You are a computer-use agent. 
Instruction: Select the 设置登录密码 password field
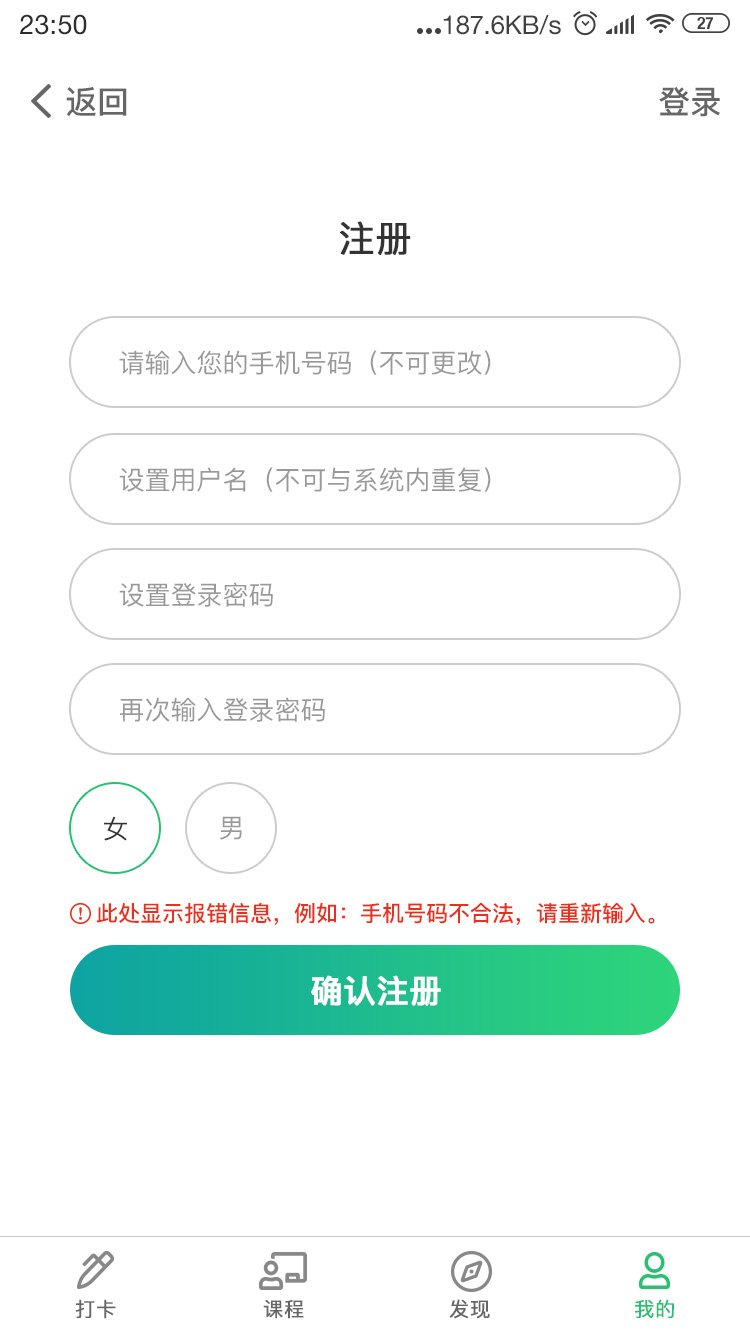(x=375, y=594)
